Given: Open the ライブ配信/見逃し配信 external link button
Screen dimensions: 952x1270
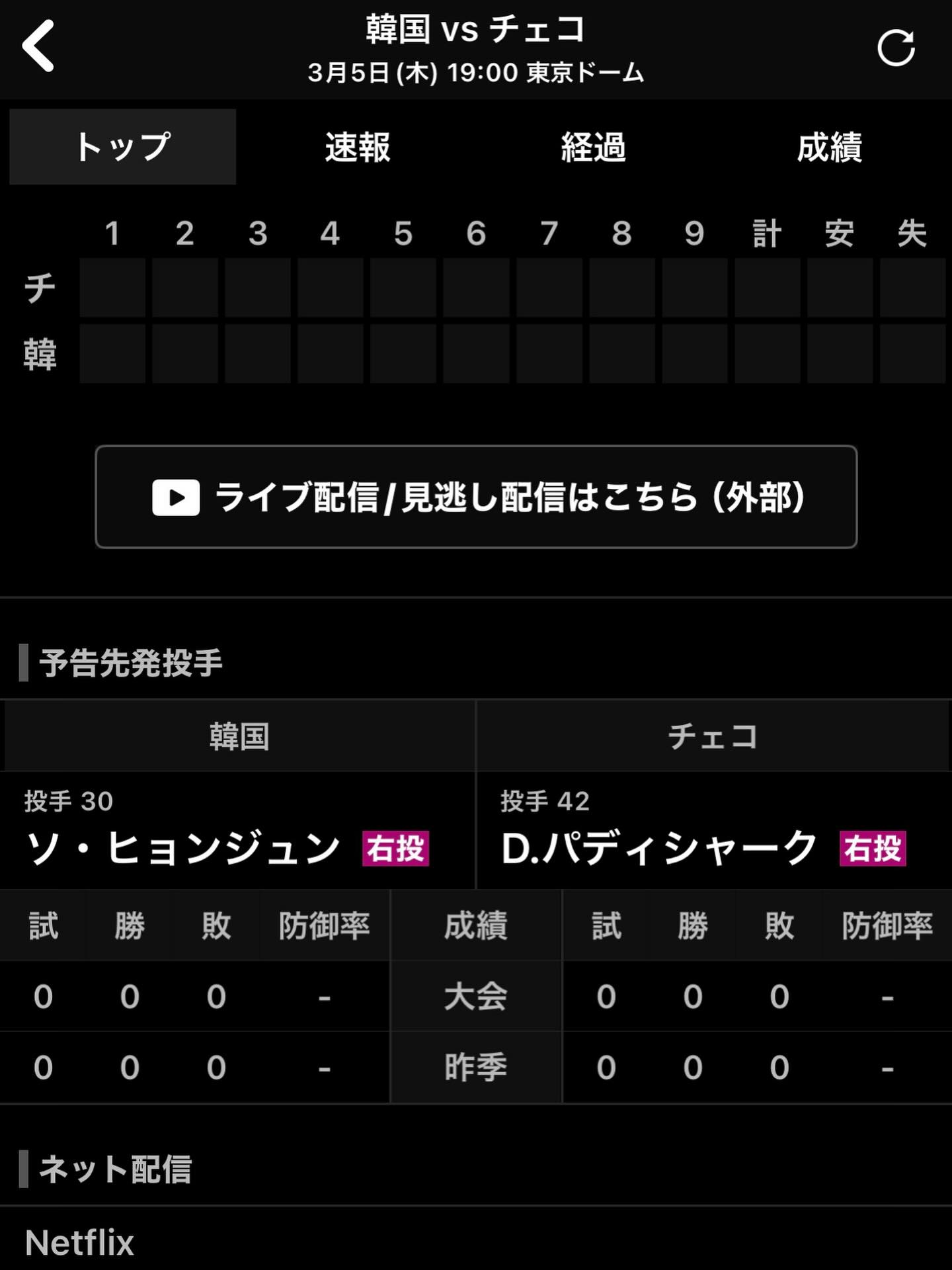Looking at the screenshot, I should pyautogui.click(x=476, y=497).
